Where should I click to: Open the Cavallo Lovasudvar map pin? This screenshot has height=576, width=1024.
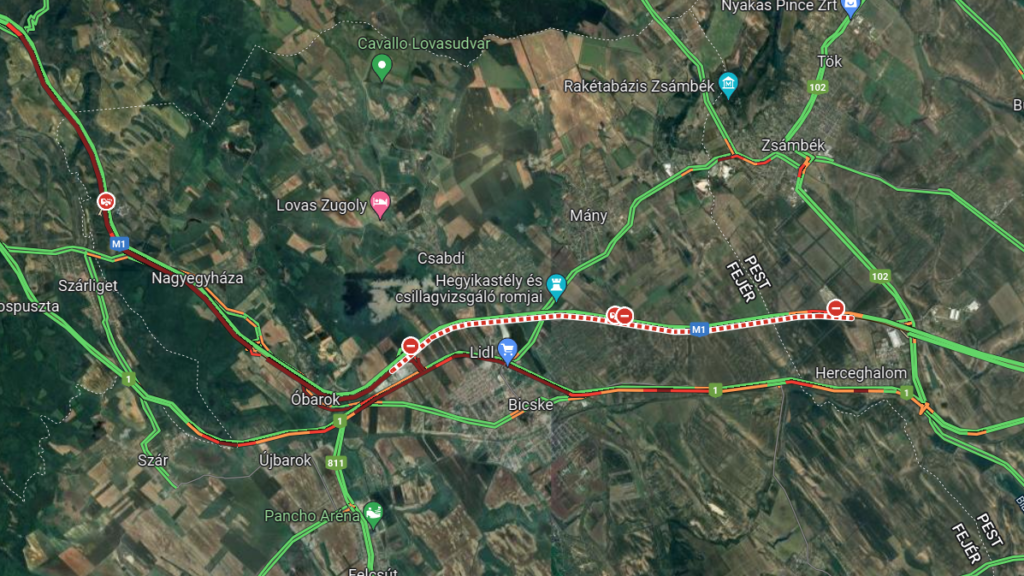(x=380, y=67)
